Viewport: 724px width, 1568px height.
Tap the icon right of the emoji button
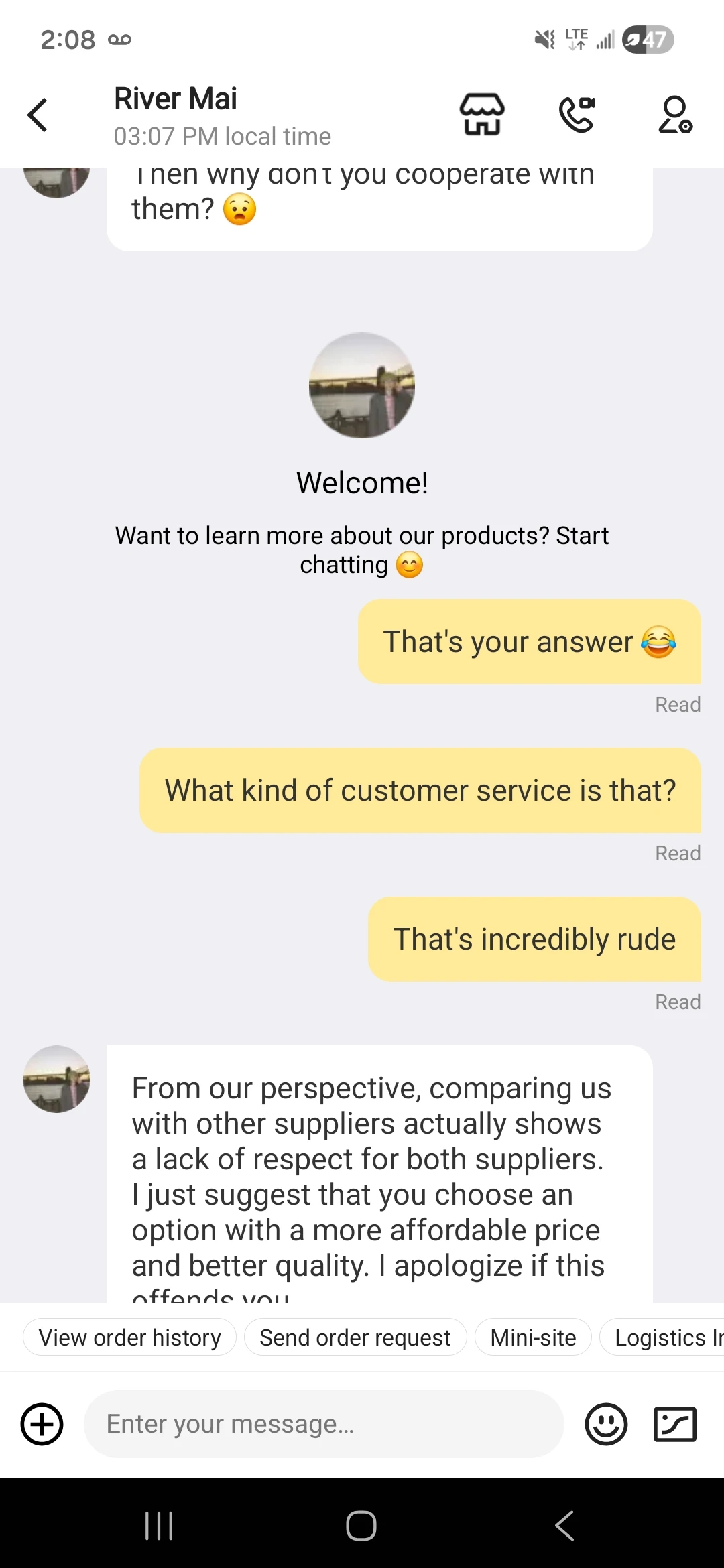tap(675, 1424)
